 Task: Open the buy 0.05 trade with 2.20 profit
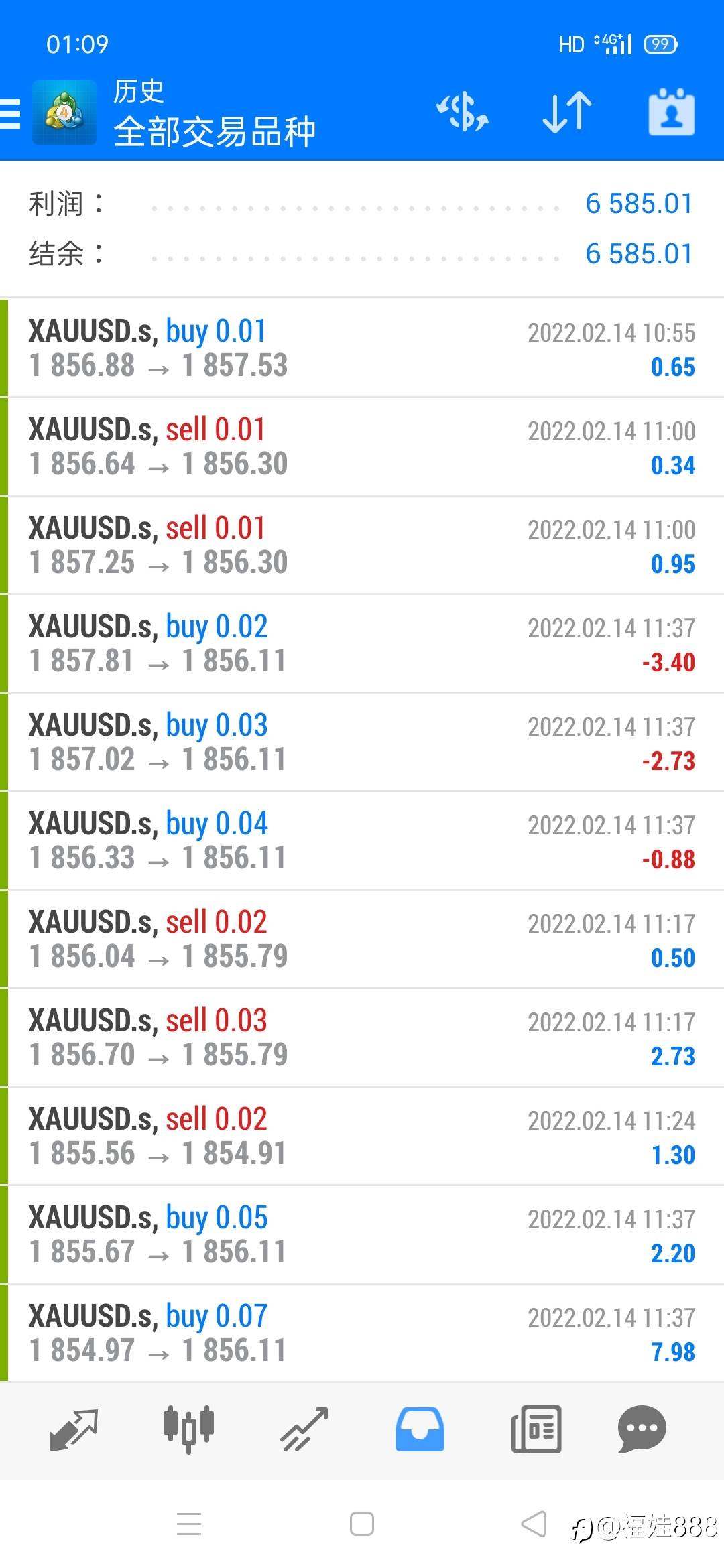pyautogui.click(x=362, y=1234)
